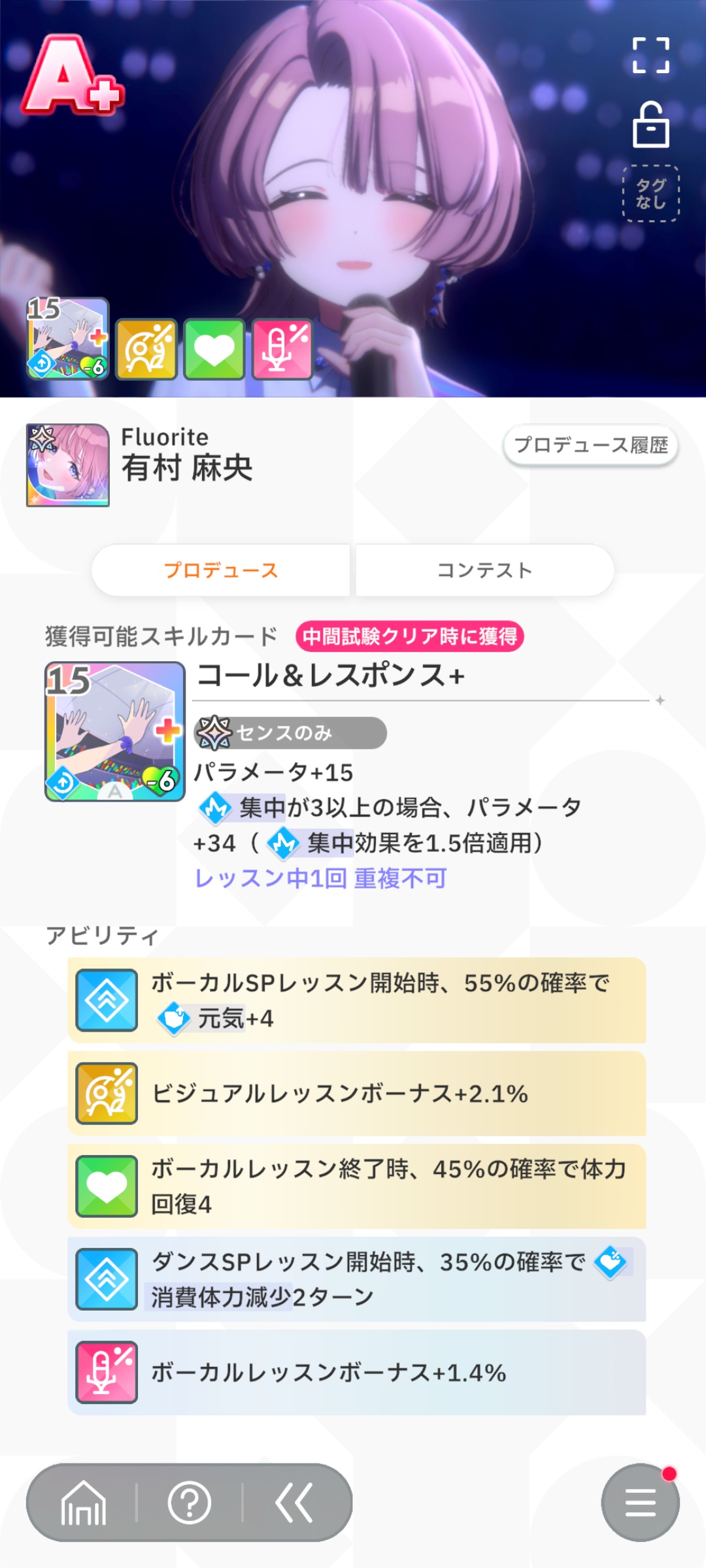The image size is (706, 1568).
Task: Expand the image to fullscreen
Action: pos(650,55)
